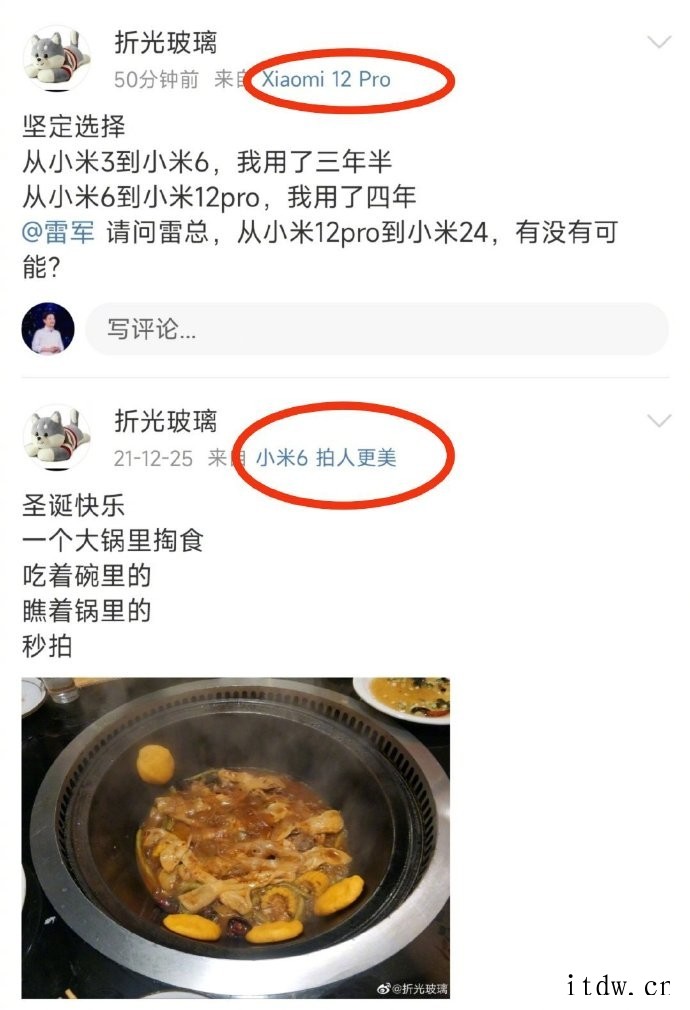Open 折光玻璃's avatar on the first post
This screenshot has height=1010, width=690.
point(56,59)
